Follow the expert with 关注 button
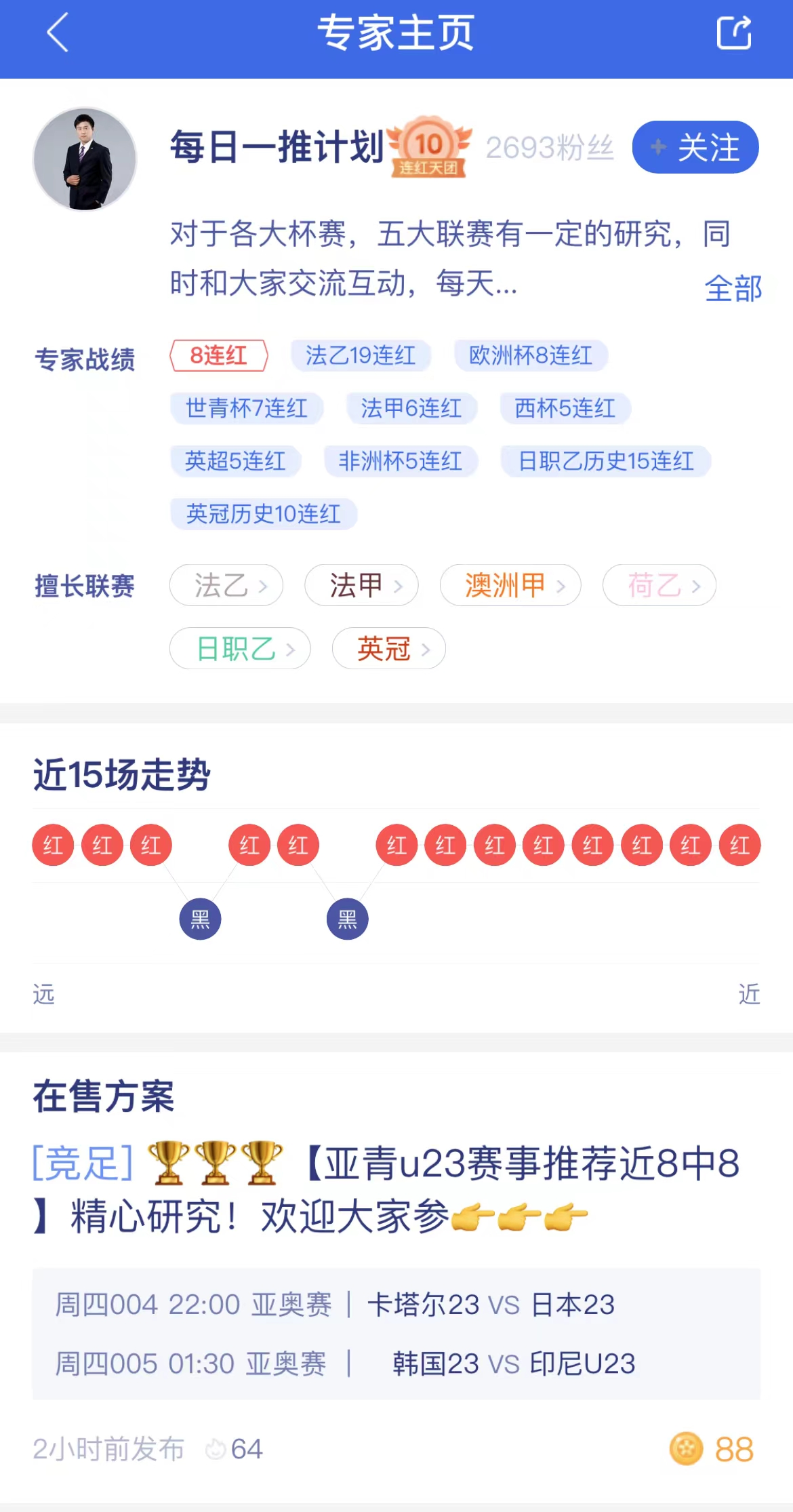The height and width of the screenshot is (1512, 793). (x=695, y=147)
